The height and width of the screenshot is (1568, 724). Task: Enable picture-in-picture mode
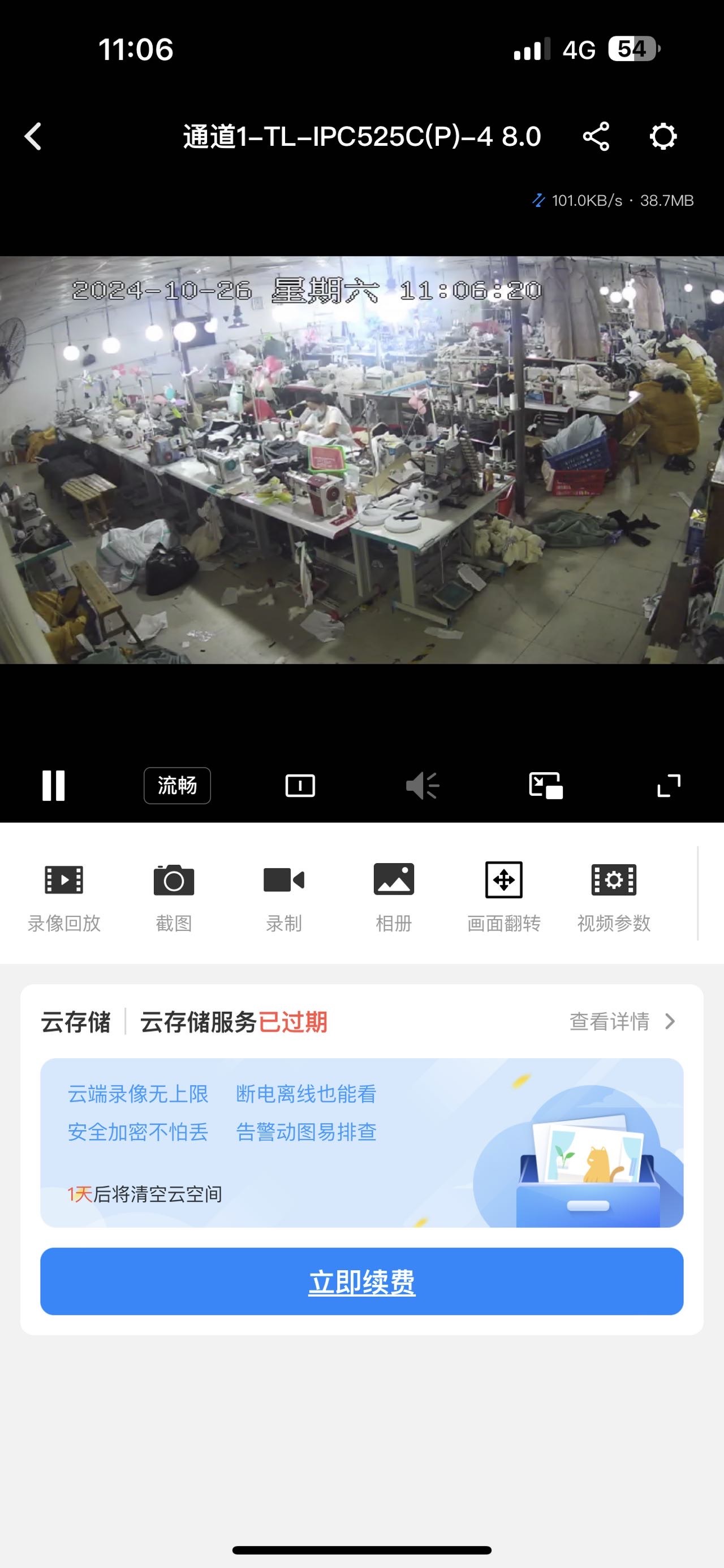coord(546,785)
